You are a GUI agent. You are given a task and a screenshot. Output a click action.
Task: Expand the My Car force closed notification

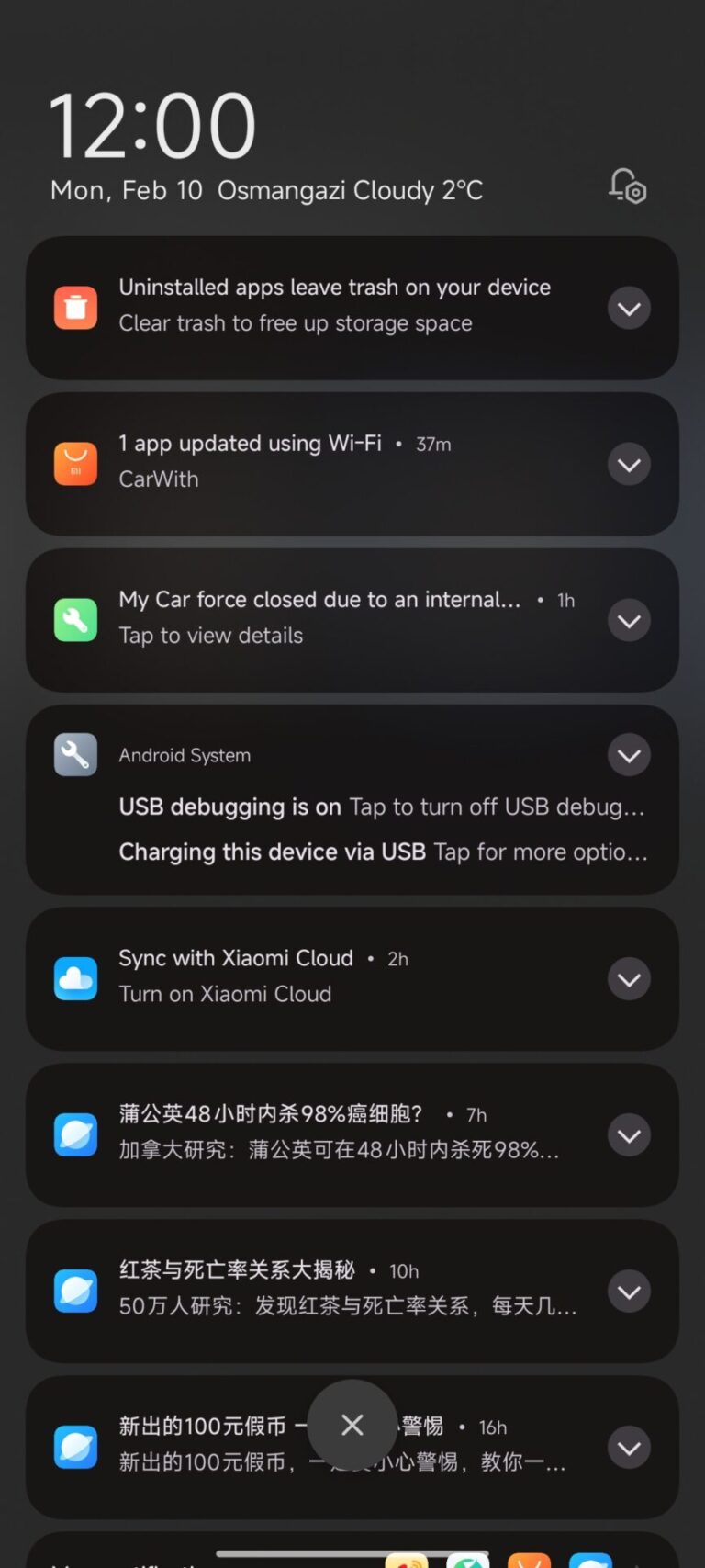click(x=629, y=620)
